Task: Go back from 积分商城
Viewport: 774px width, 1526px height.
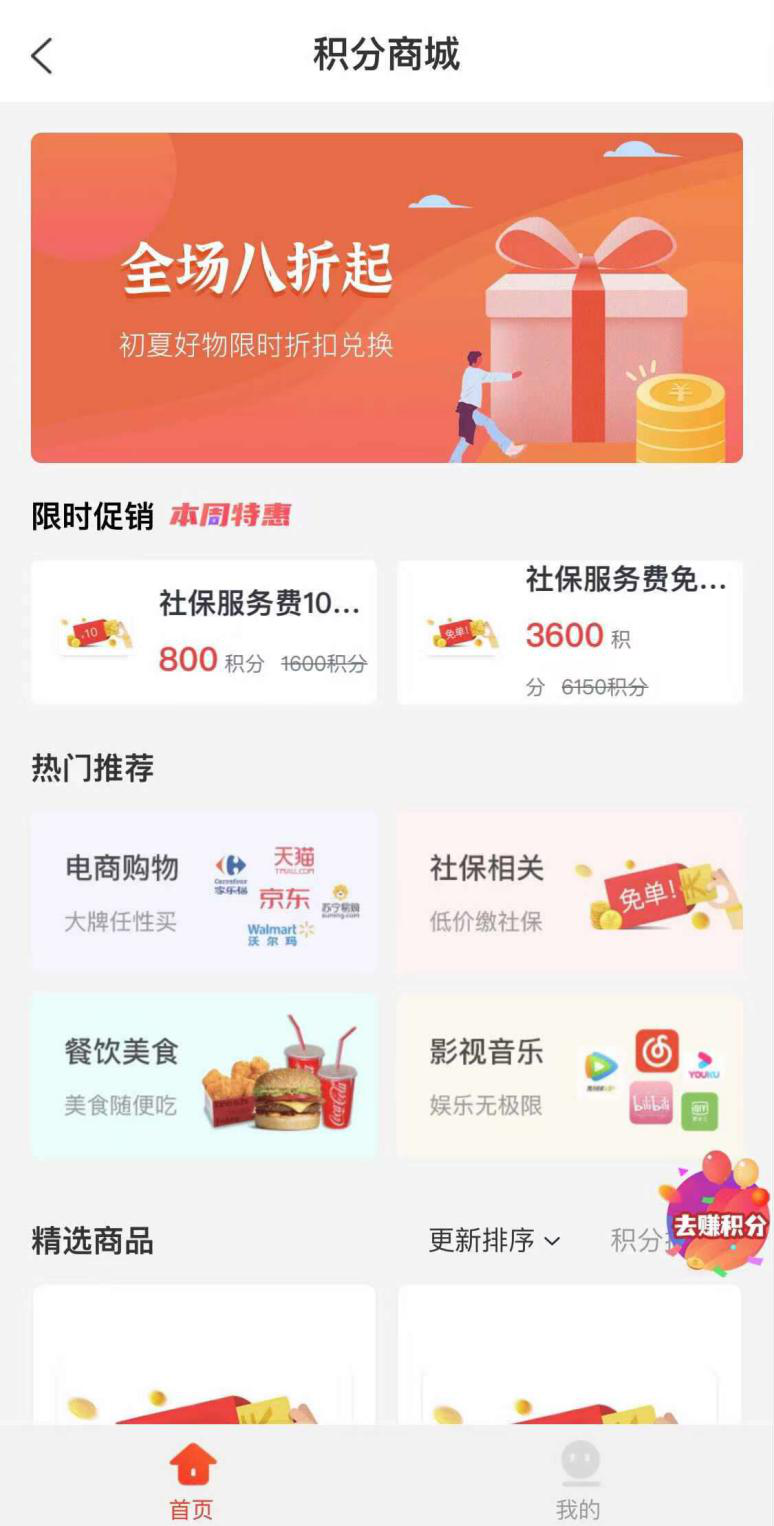Action: coord(42,56)
